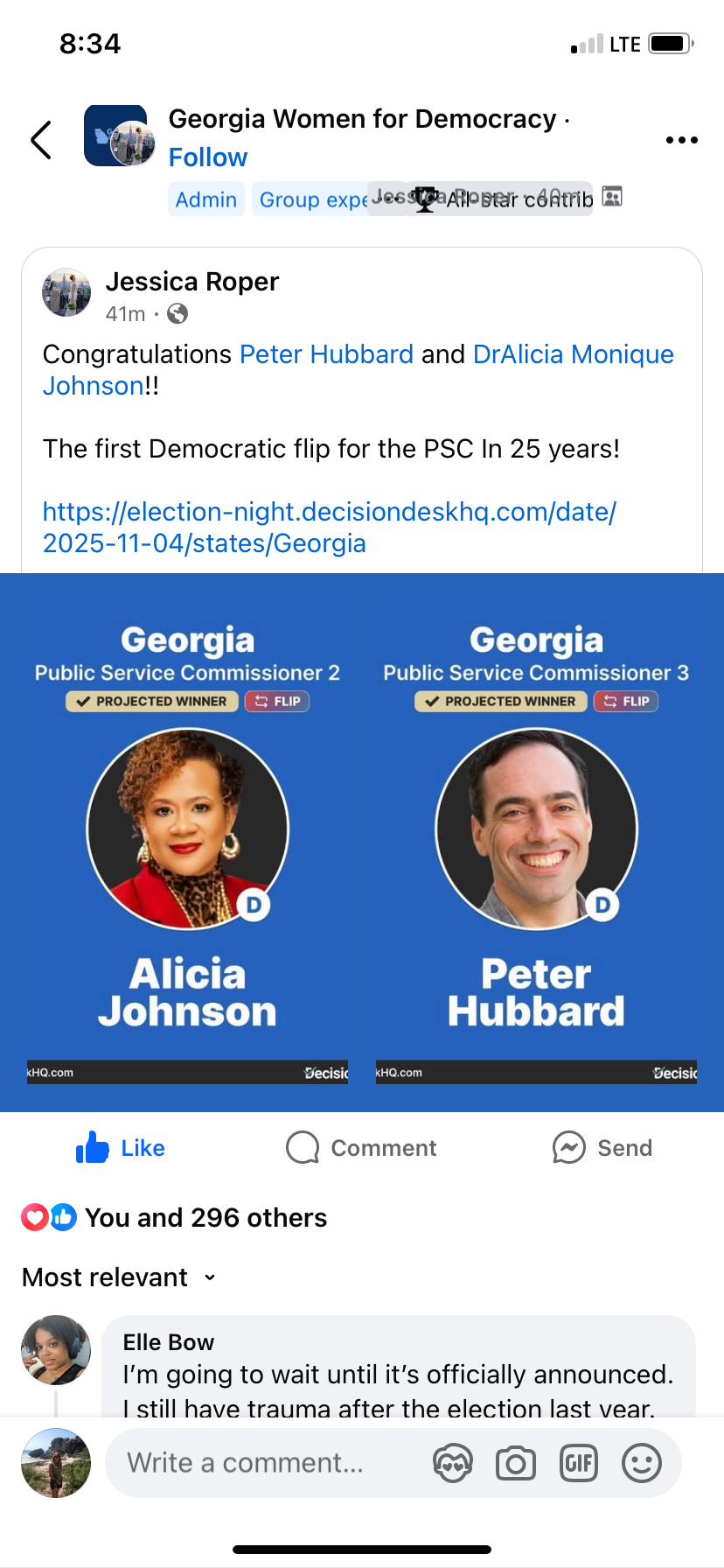Go back with the arrow
This screenshot has height=1568, width=724.
(x=41, y=140)
